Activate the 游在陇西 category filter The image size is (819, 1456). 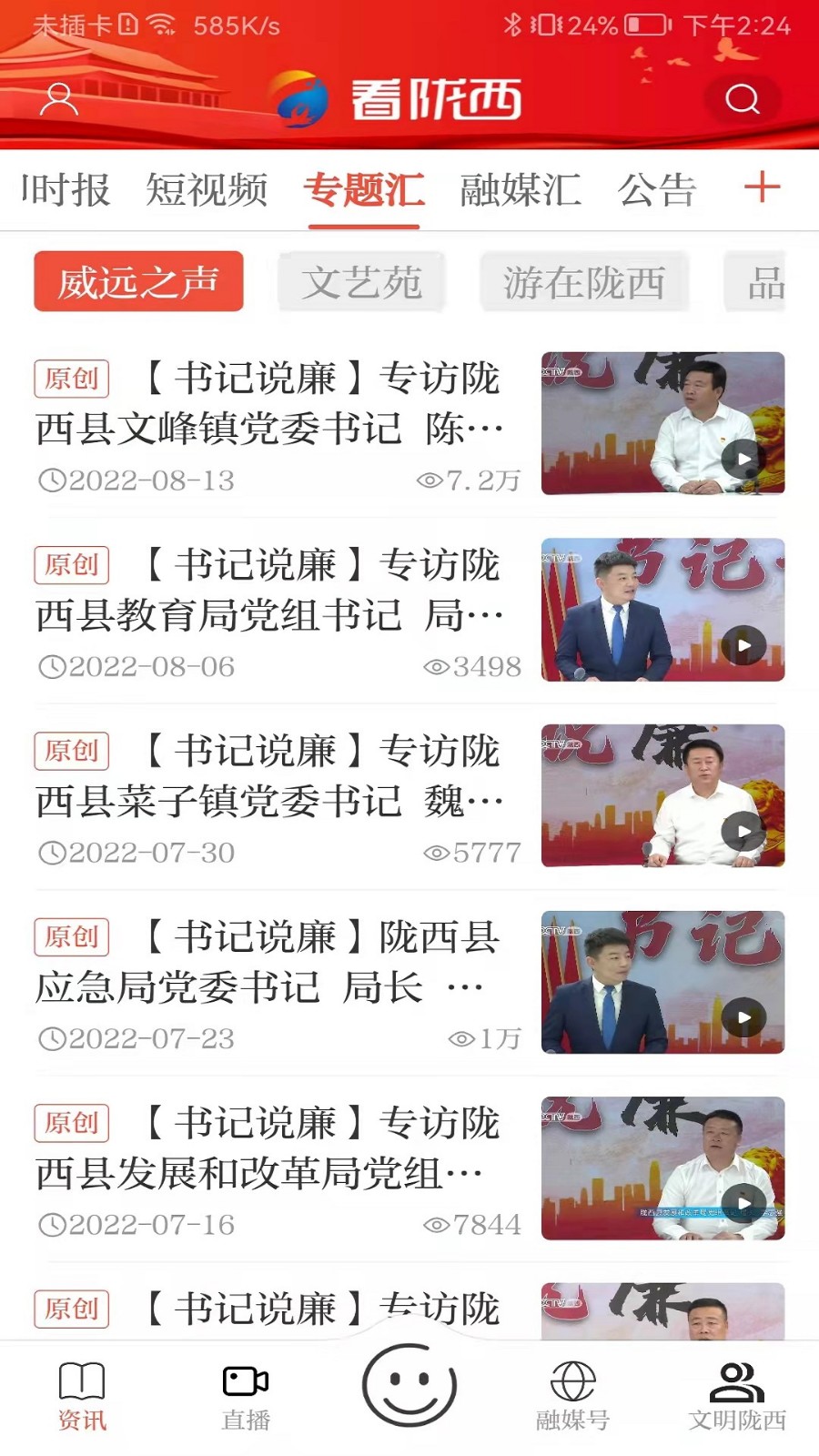(x=583, y=282)
